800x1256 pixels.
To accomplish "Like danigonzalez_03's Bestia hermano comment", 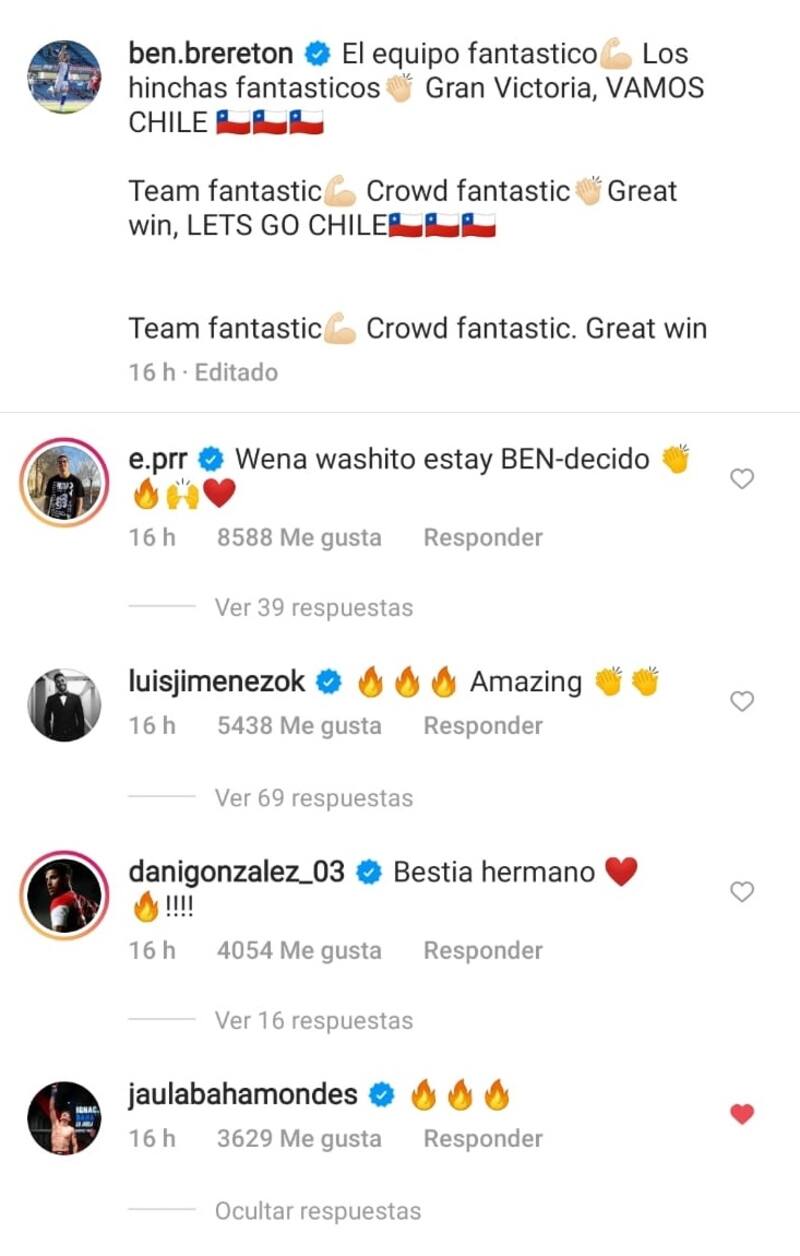I will (x=741, y=892).
